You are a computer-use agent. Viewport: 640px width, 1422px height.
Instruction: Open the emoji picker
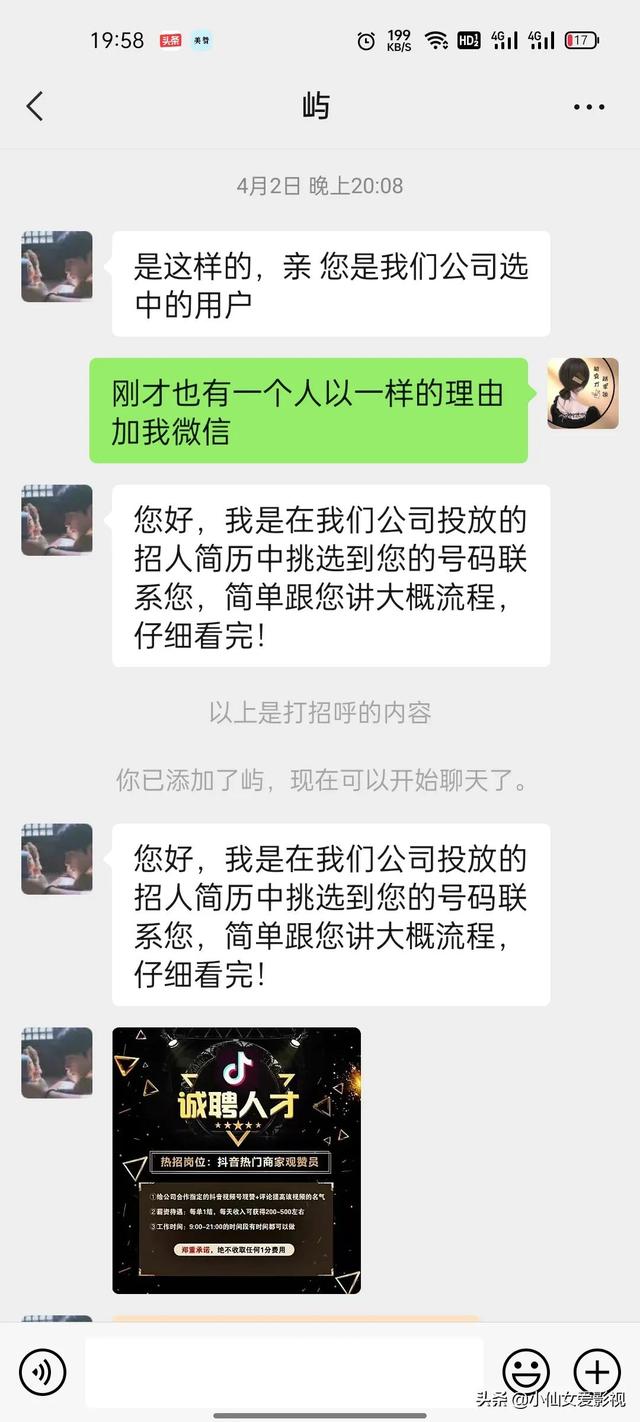coord(526,1371)
